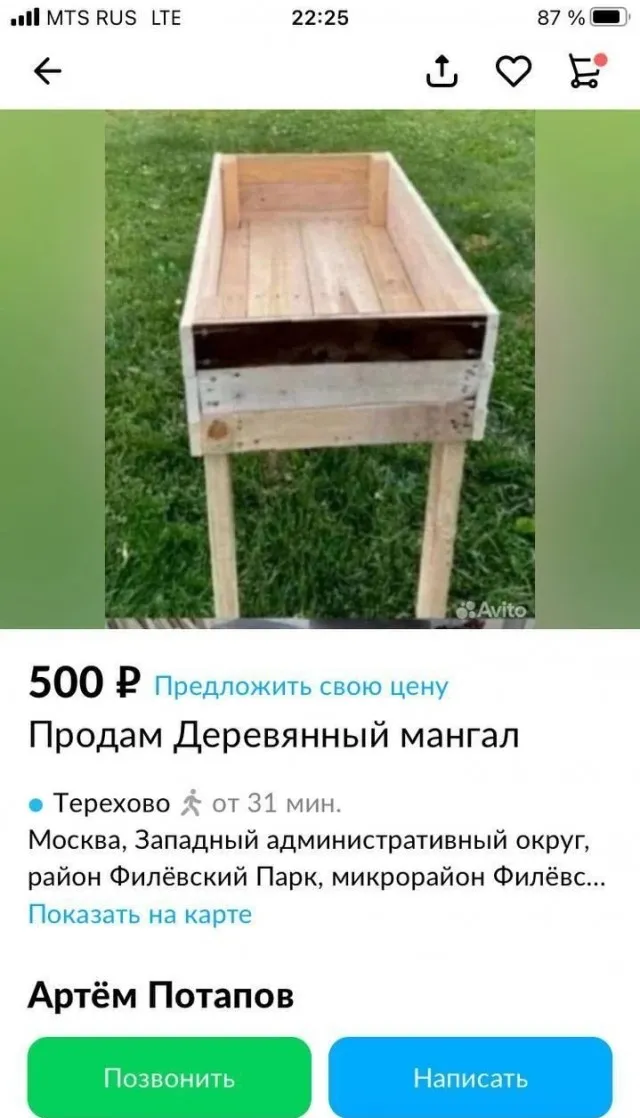Tap Предложить свою цену link
640x1118 pixels.
tap(300, 687)
